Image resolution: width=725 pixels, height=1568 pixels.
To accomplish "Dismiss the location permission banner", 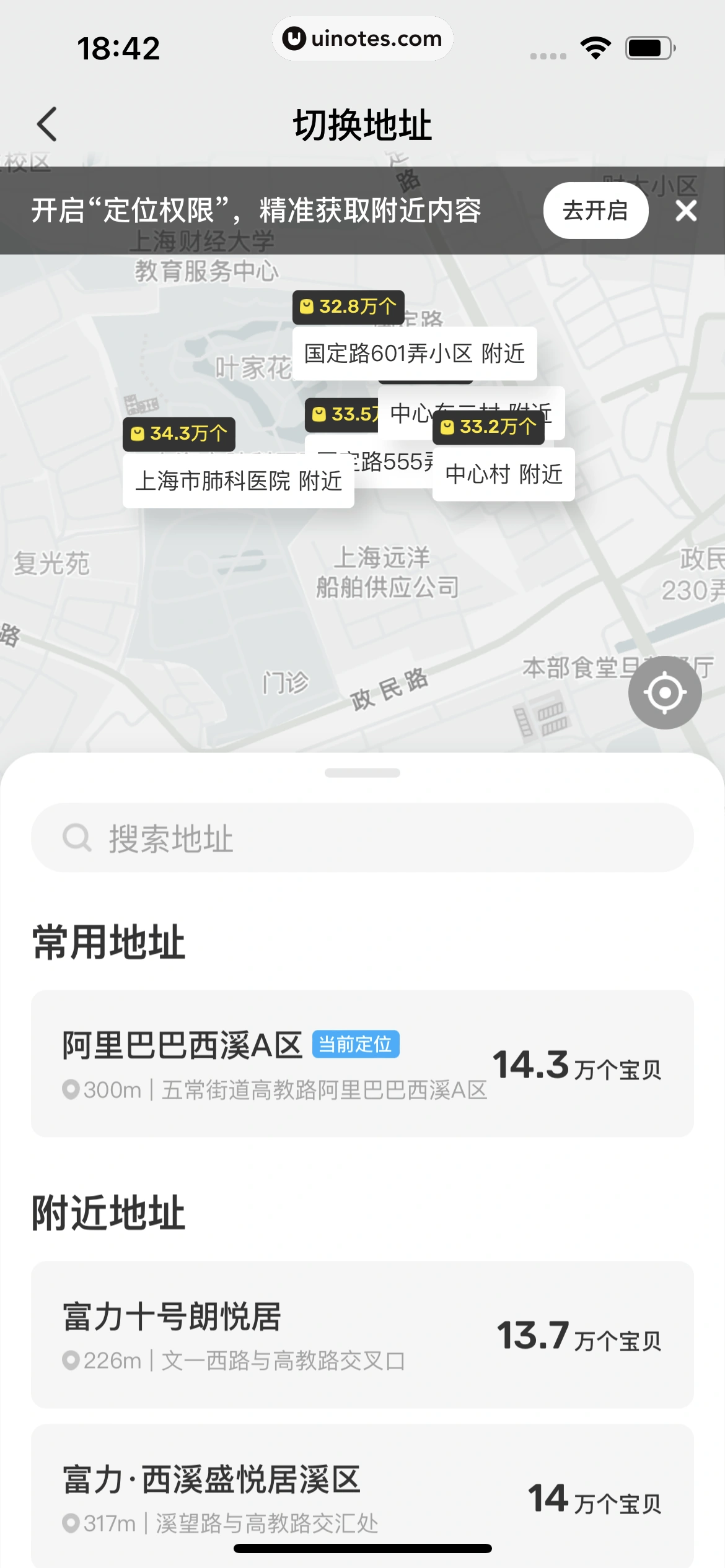I will tap(686, 211).
